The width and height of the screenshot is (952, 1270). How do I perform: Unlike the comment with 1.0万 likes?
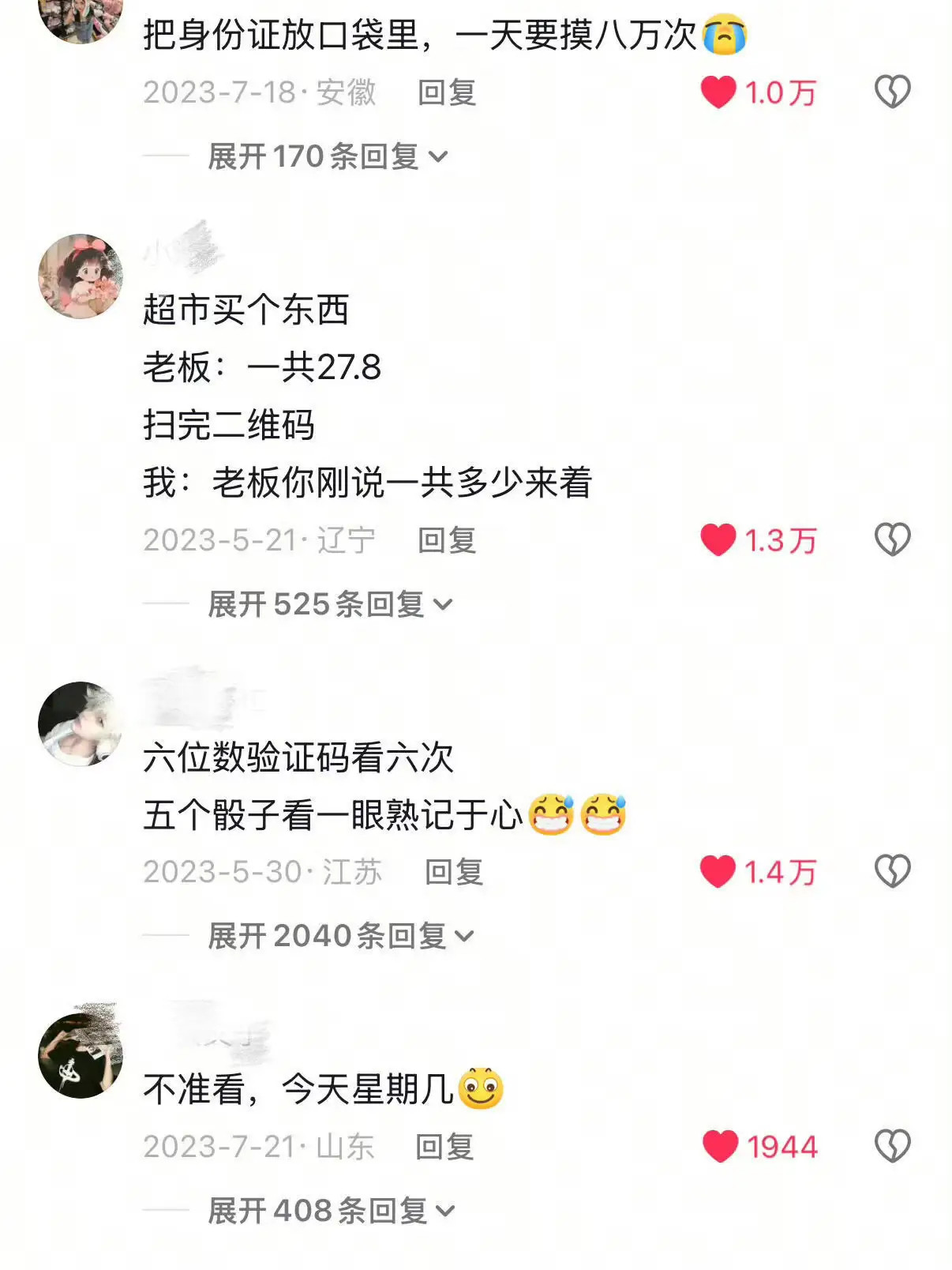[x=719, y=92]
